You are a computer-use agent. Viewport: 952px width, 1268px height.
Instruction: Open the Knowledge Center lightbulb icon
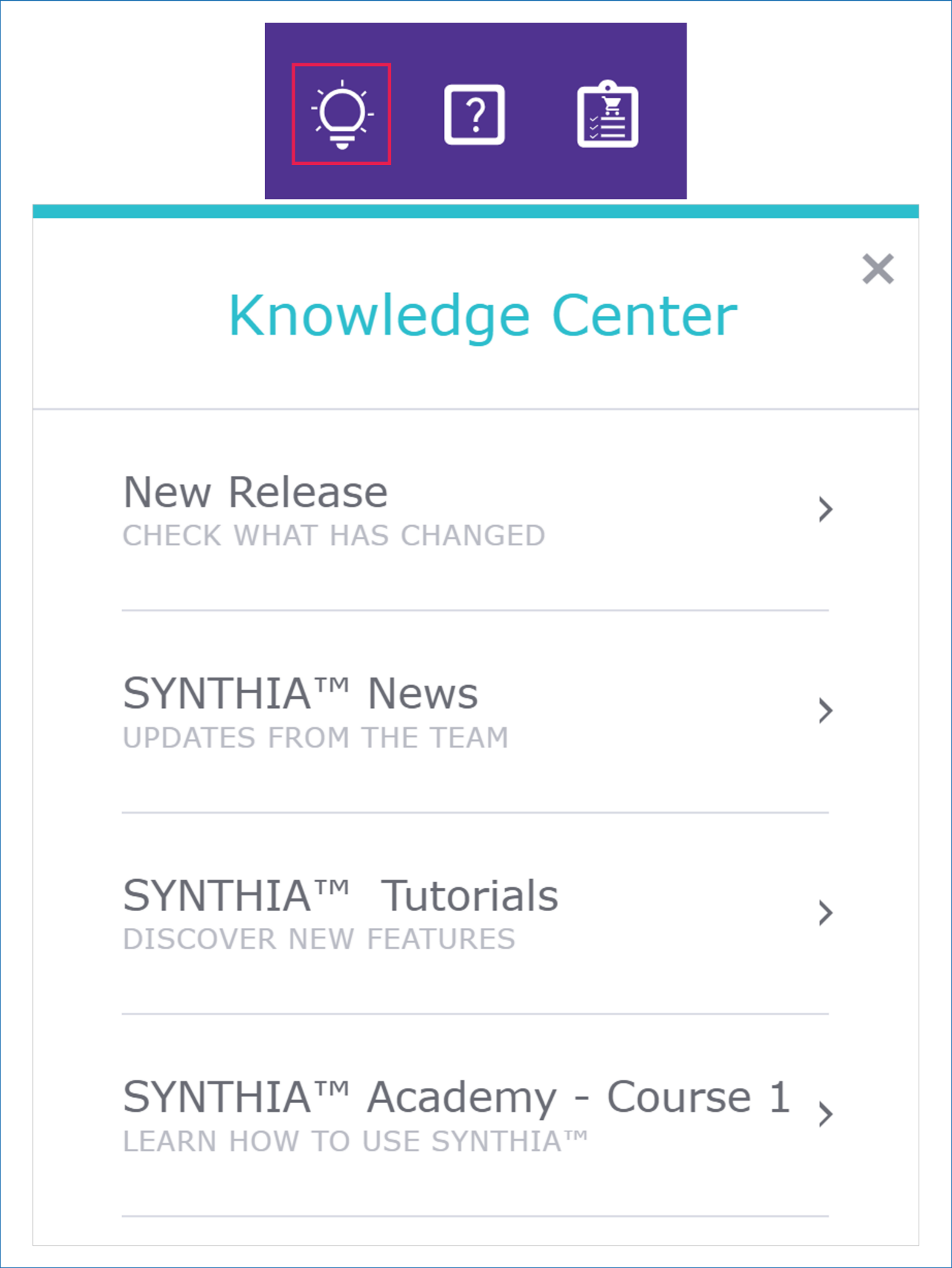341,114
